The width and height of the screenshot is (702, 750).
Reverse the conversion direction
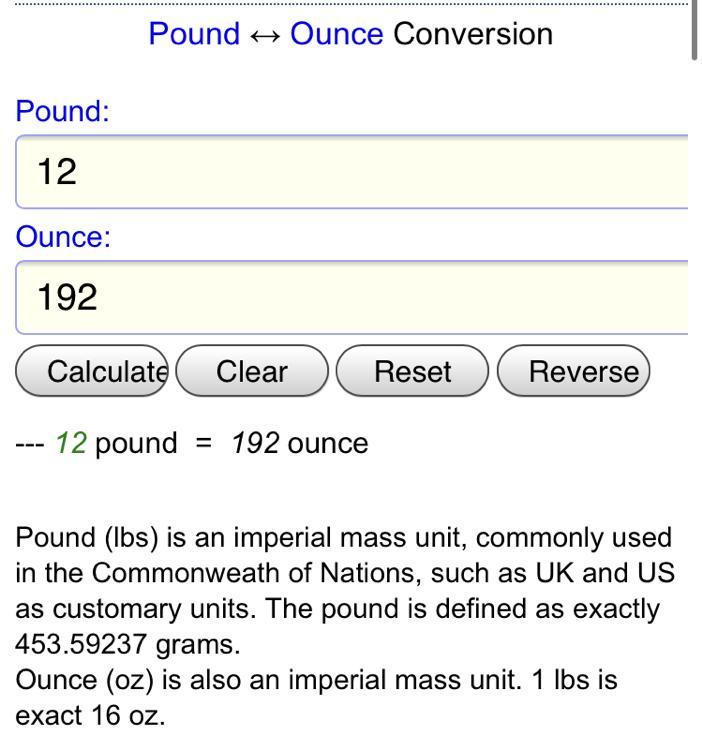[574, 372]
